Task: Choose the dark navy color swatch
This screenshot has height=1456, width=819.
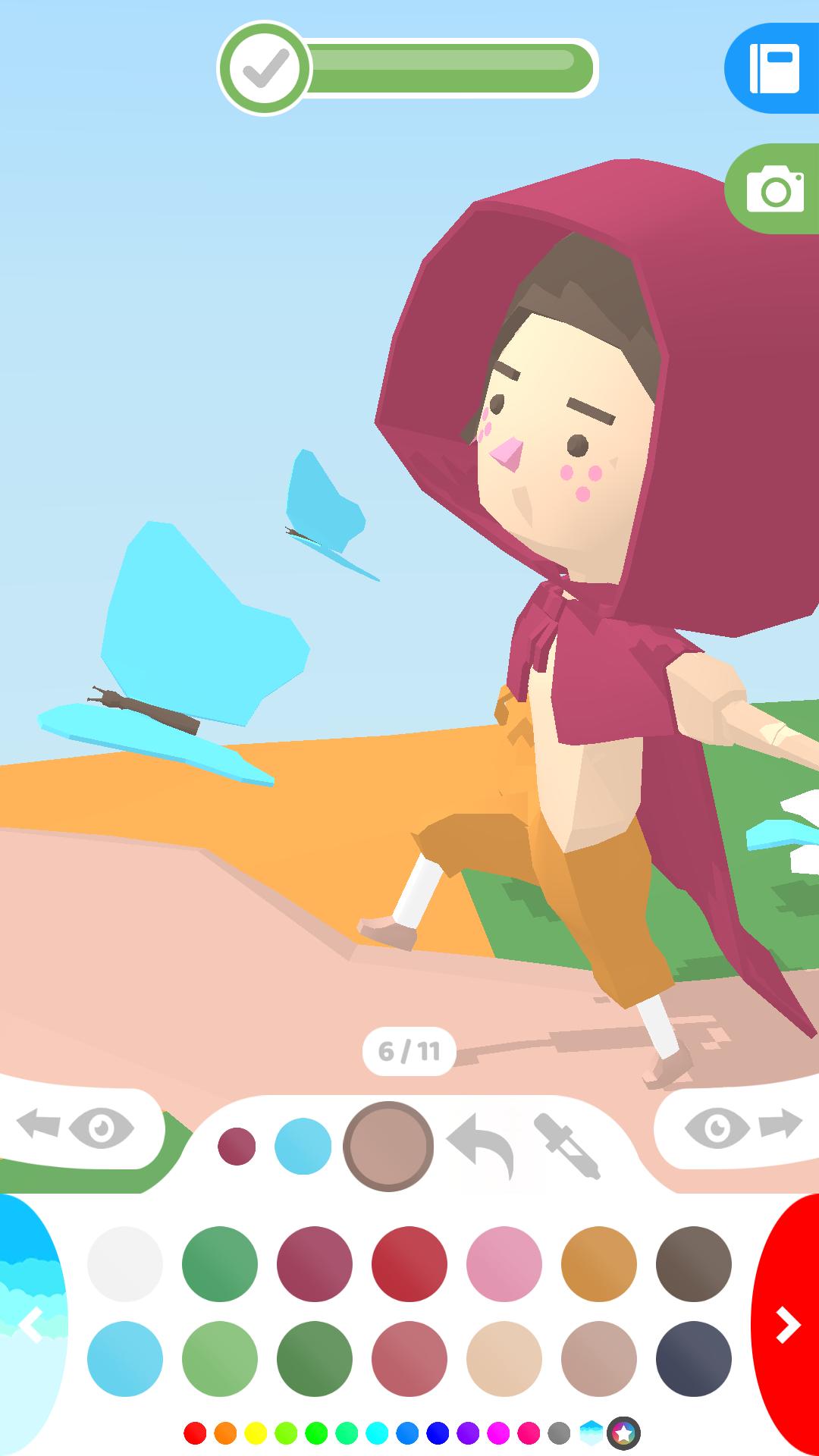Action: (694, 1359)
